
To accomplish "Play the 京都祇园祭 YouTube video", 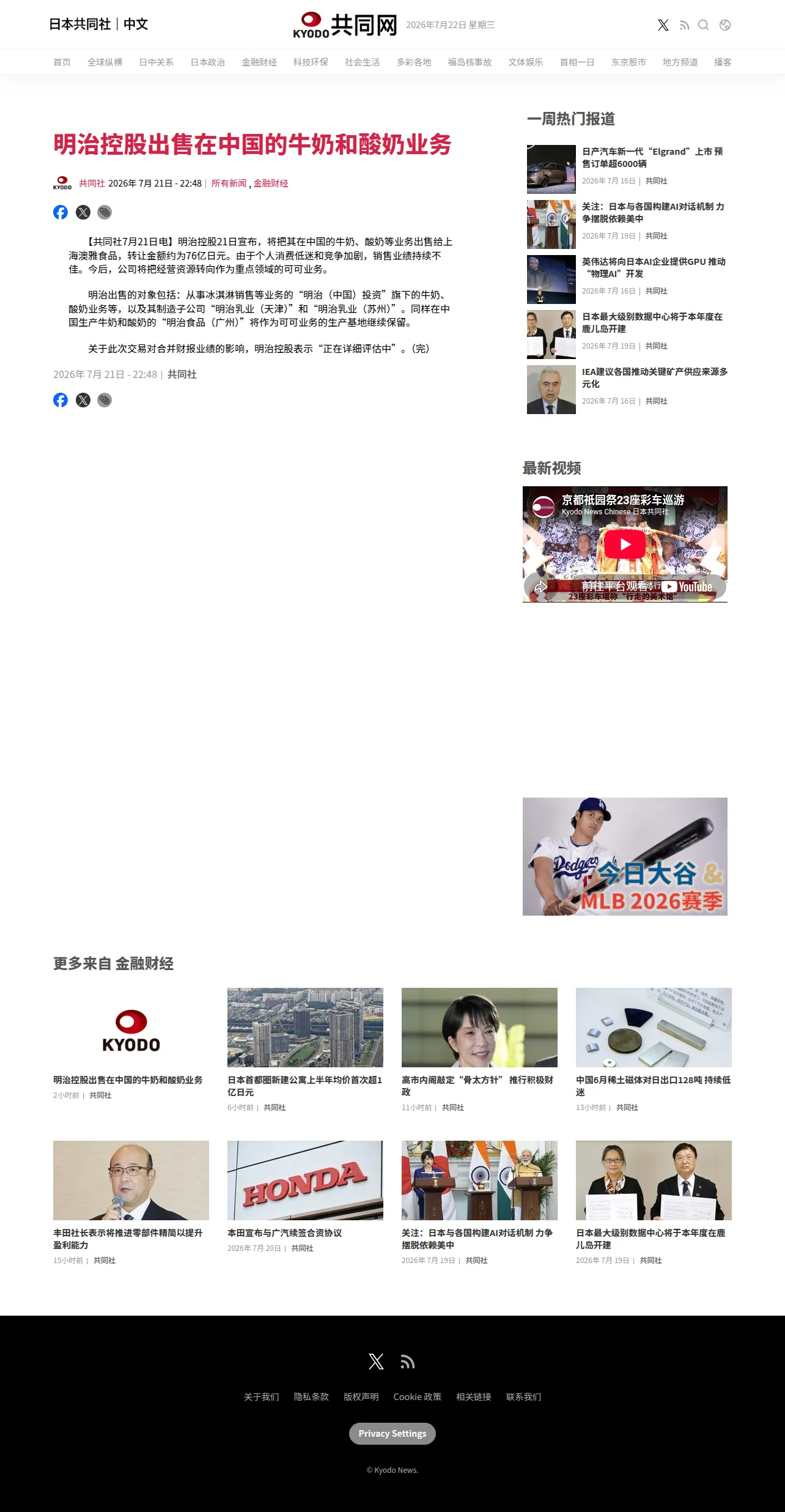I will point(625,544).
